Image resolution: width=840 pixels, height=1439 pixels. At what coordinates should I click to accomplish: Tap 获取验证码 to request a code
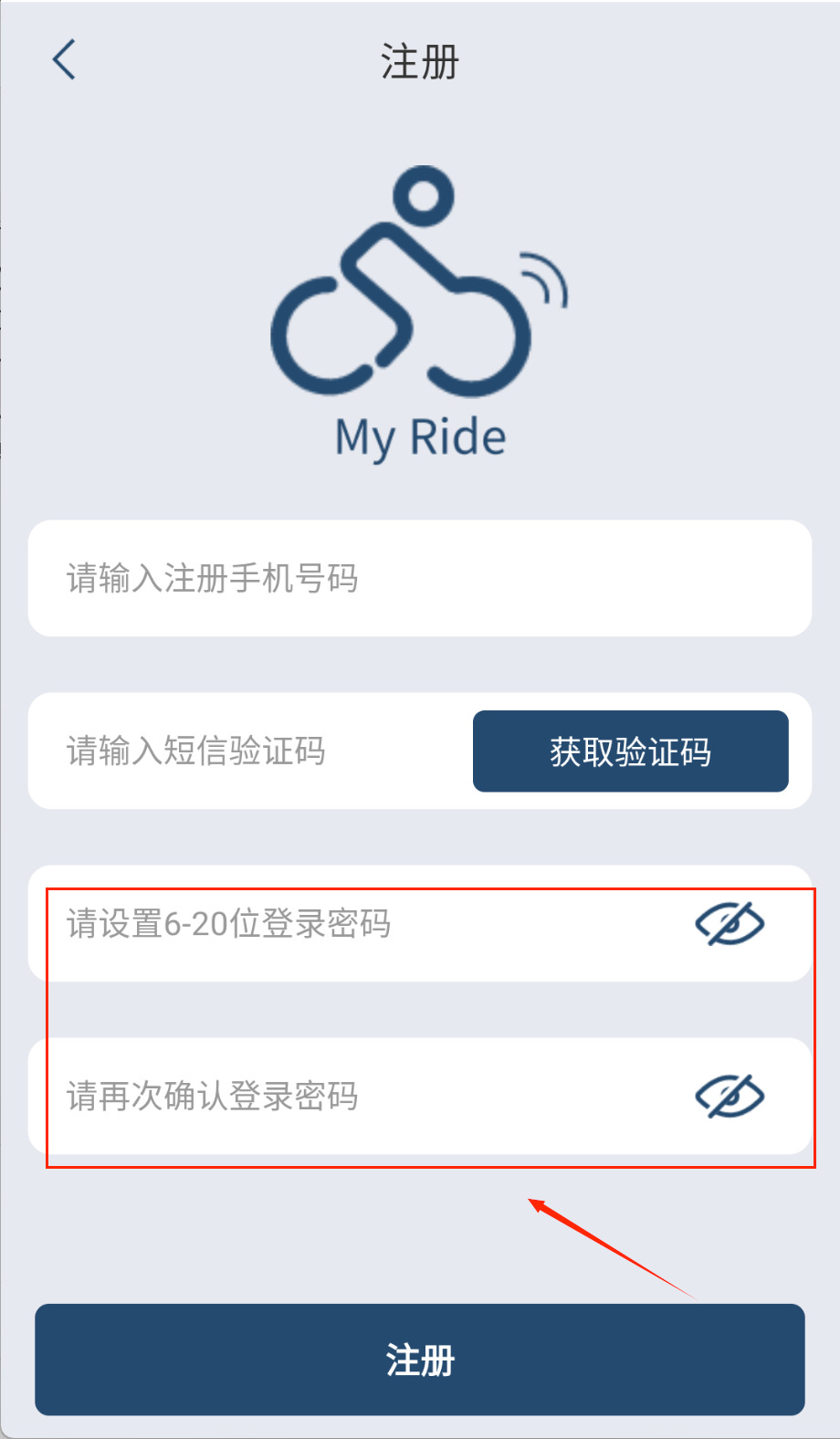630,751
